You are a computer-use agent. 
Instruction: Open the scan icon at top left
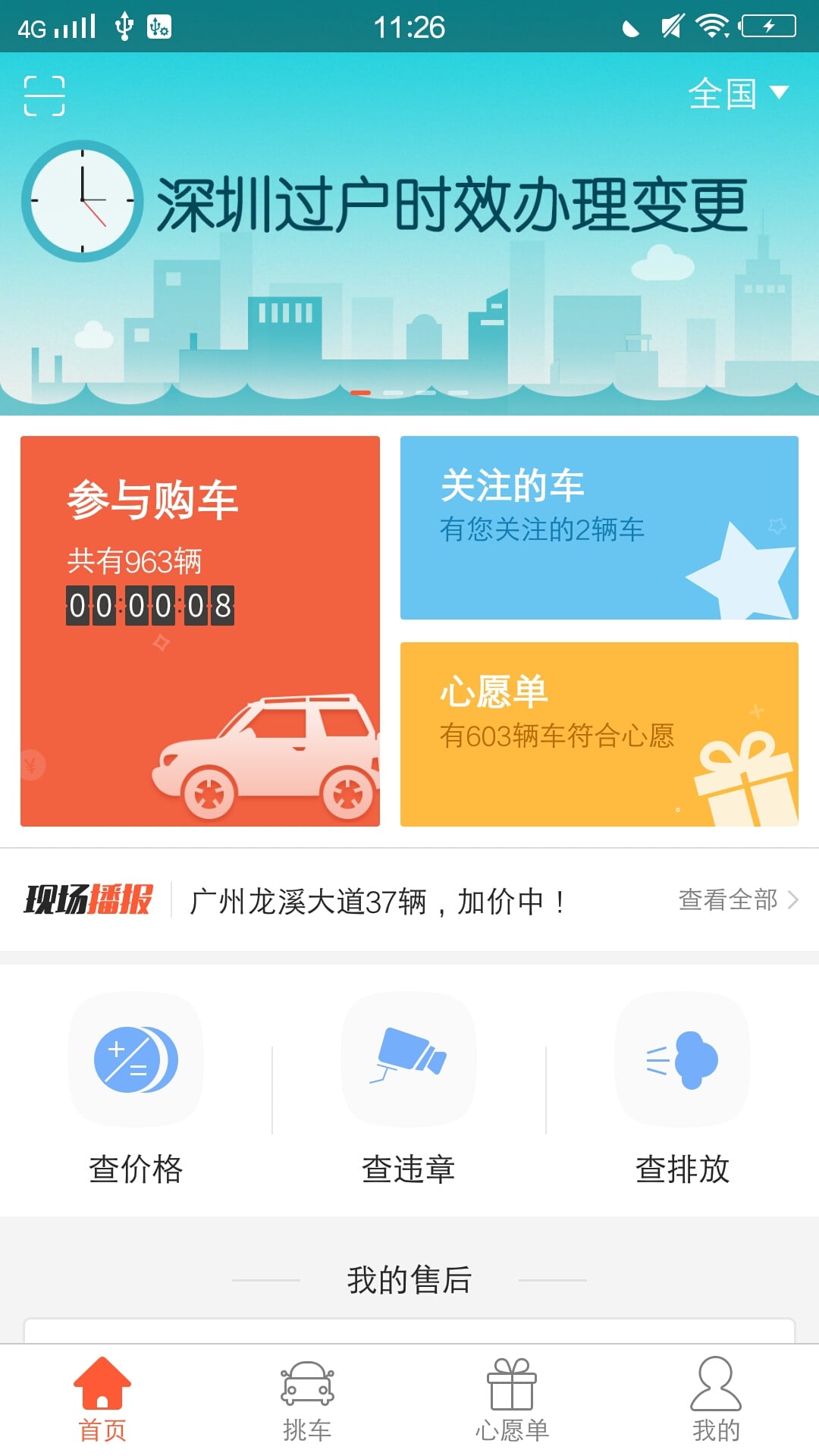[x=44, y=96]
